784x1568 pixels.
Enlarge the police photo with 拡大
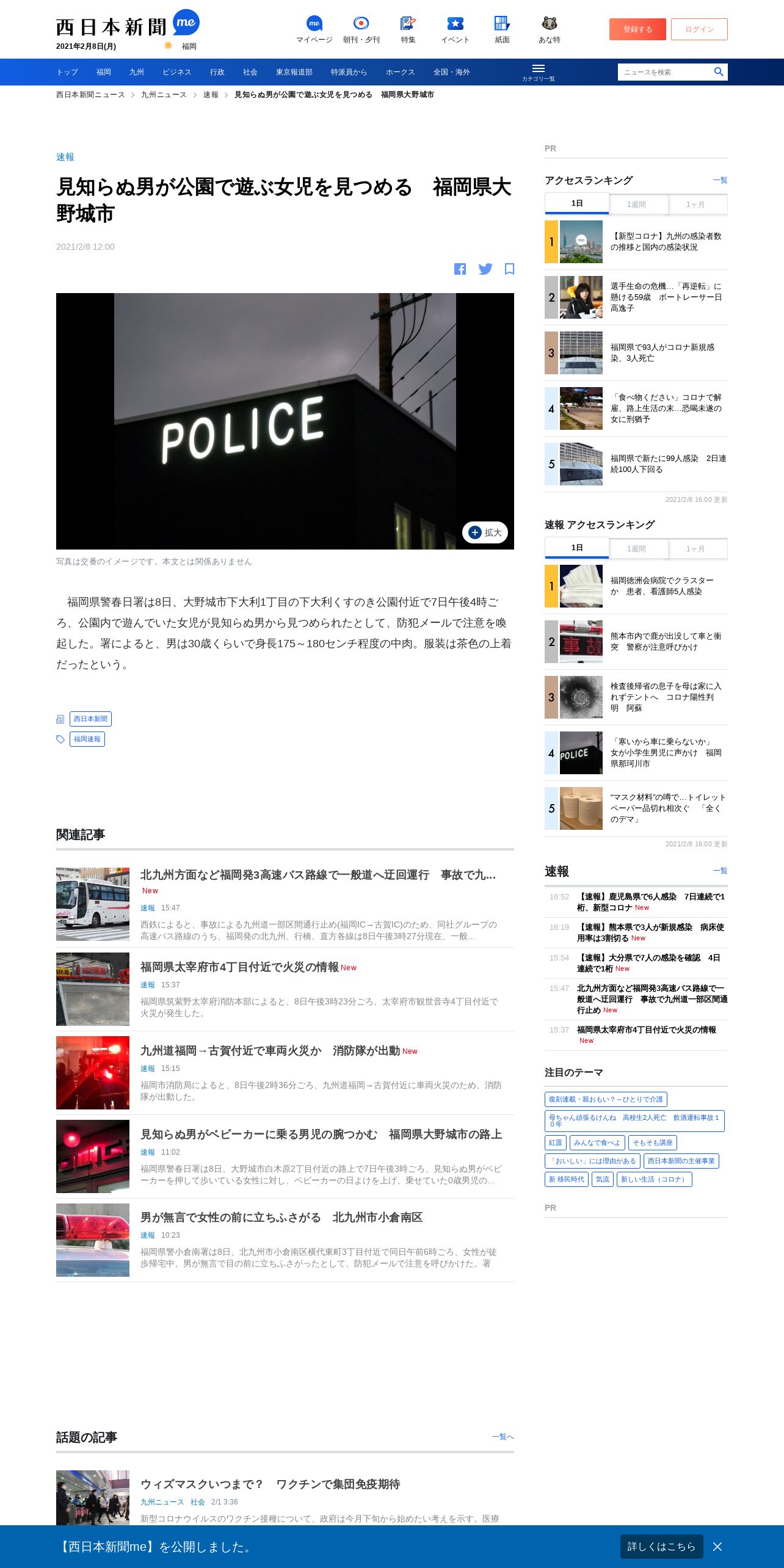(x=485, y=532)
